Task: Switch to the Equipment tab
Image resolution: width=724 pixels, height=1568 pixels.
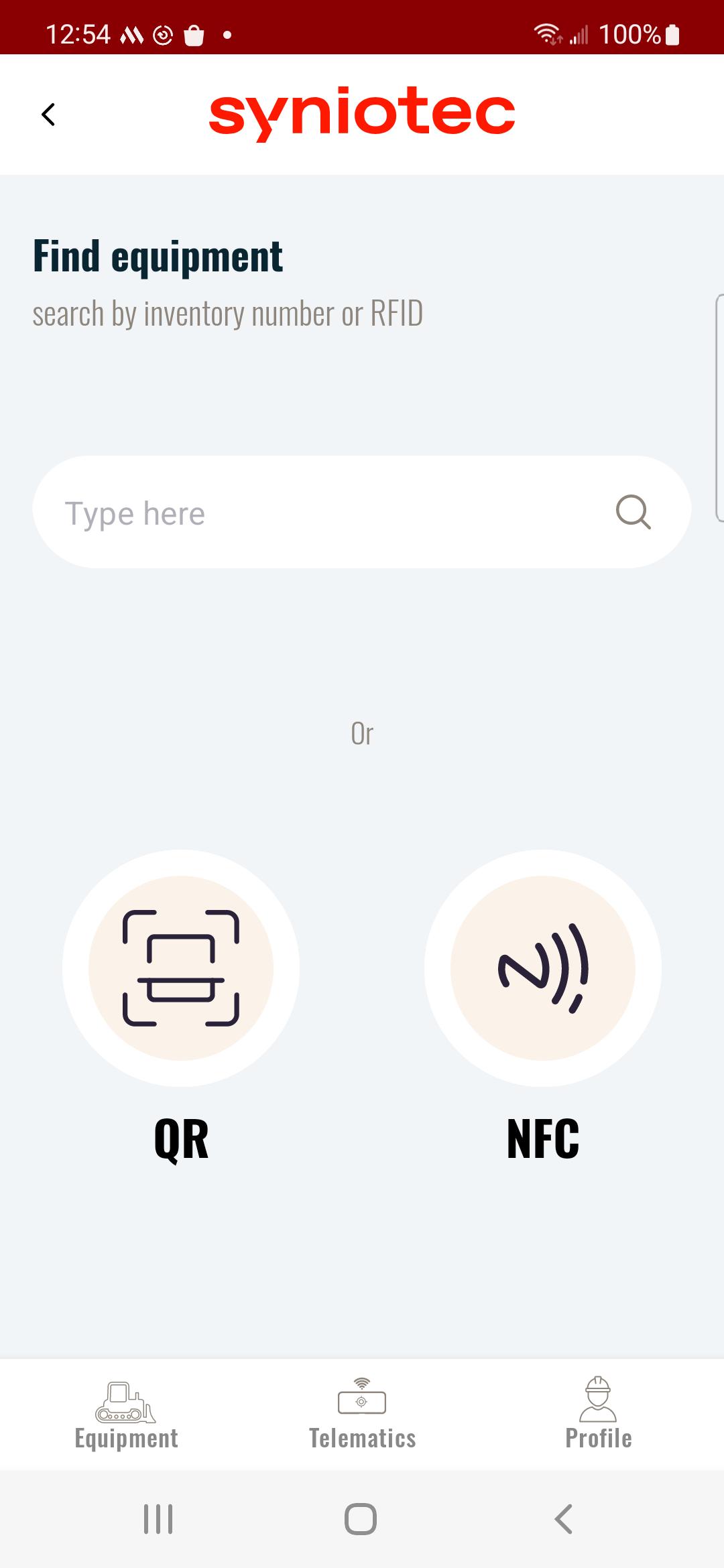Action: [x=126, y=1414]
